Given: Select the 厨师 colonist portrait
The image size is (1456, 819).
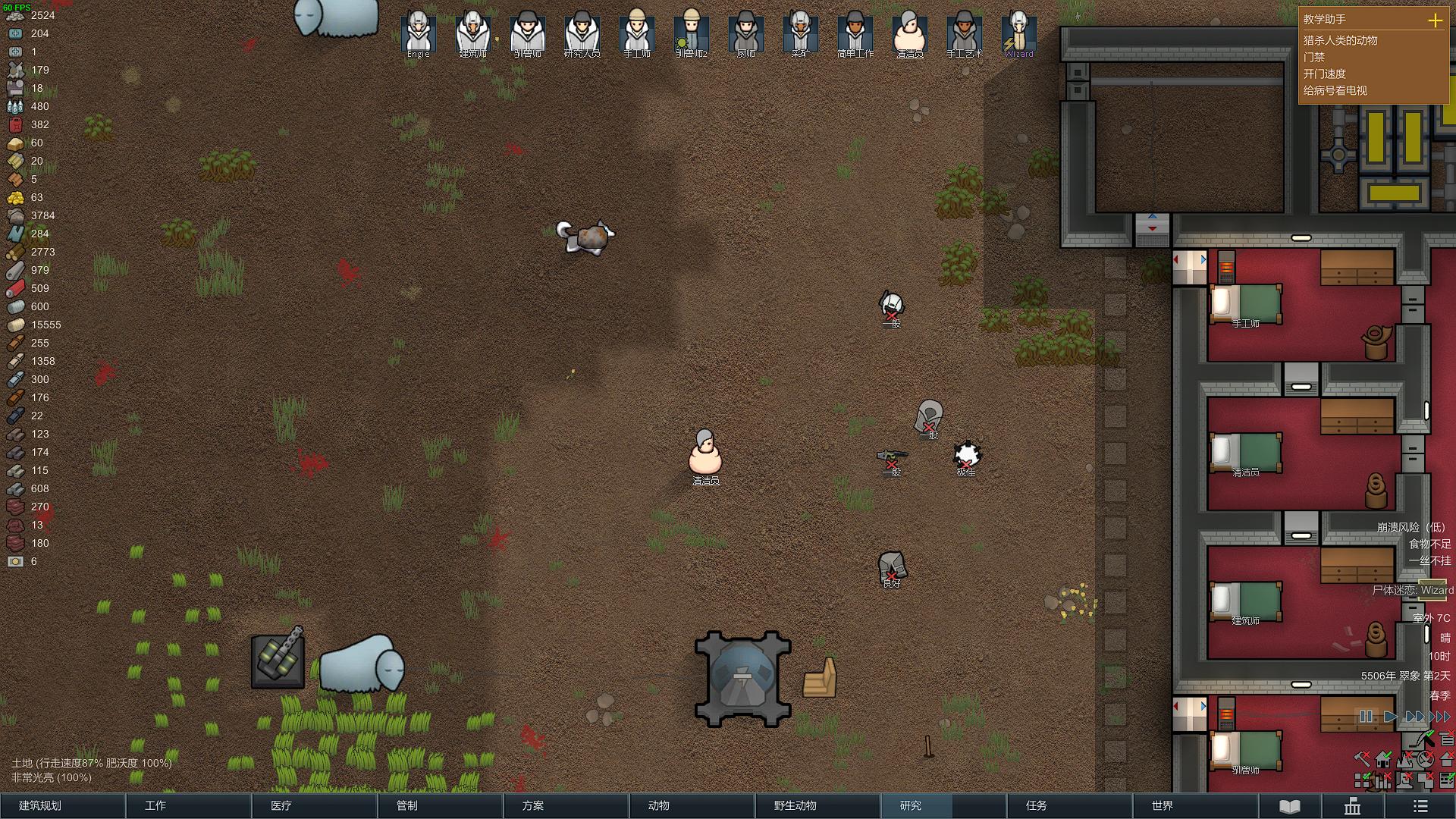Looking at the screenshot, I should [x=746, y=33].
